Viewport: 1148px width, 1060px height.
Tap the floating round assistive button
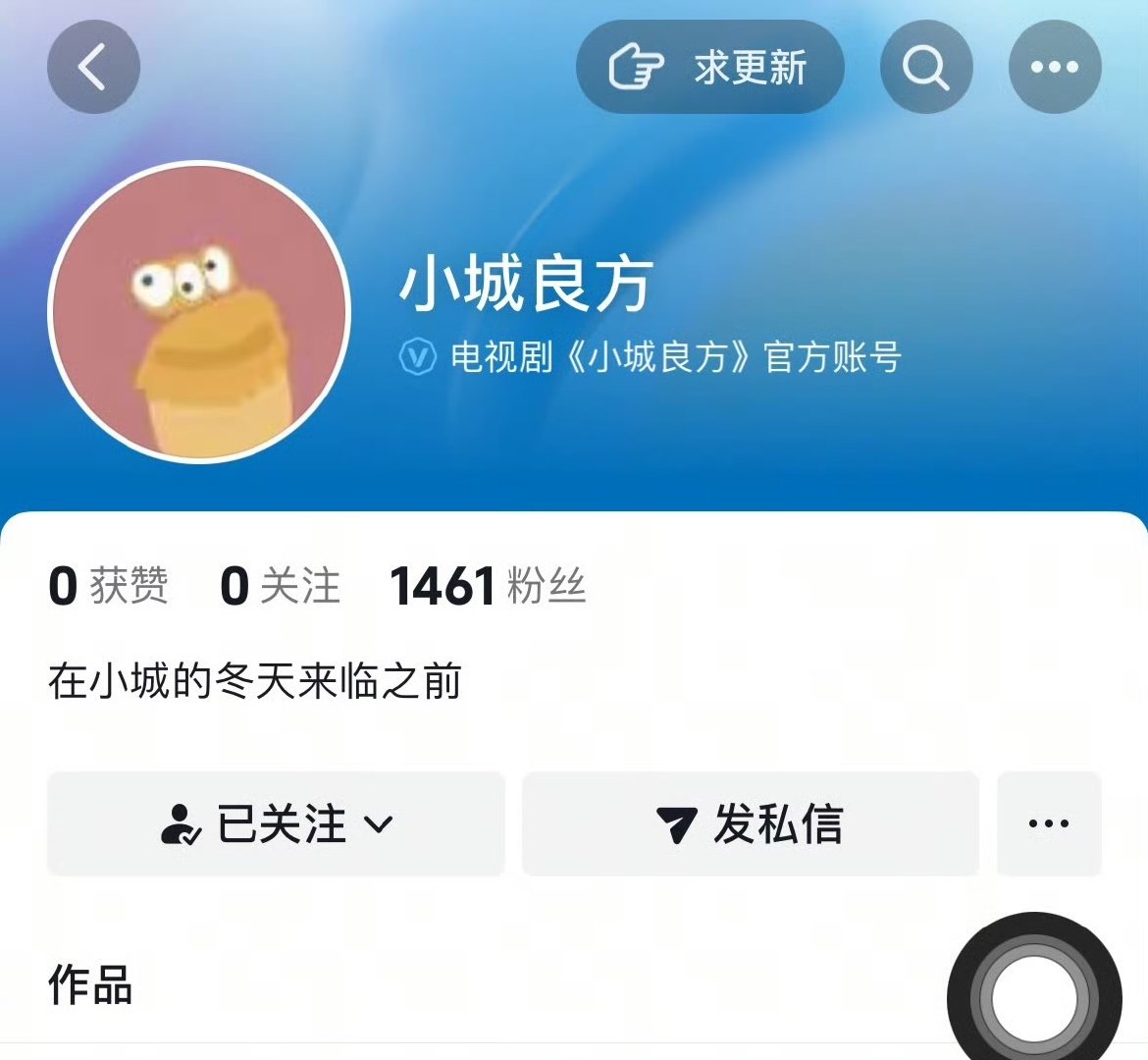(1034, 997)
